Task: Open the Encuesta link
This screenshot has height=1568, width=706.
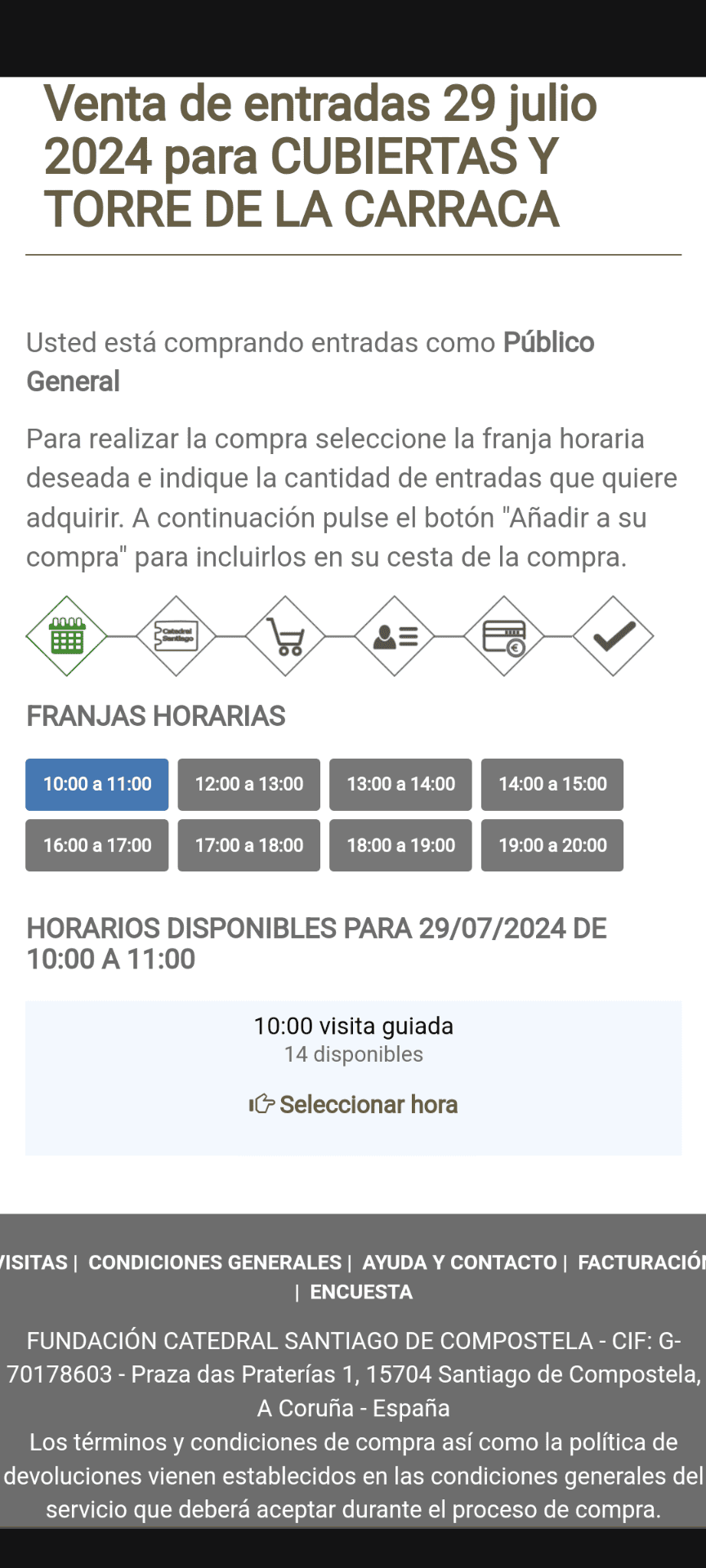Action: [x=361, y=1292]
